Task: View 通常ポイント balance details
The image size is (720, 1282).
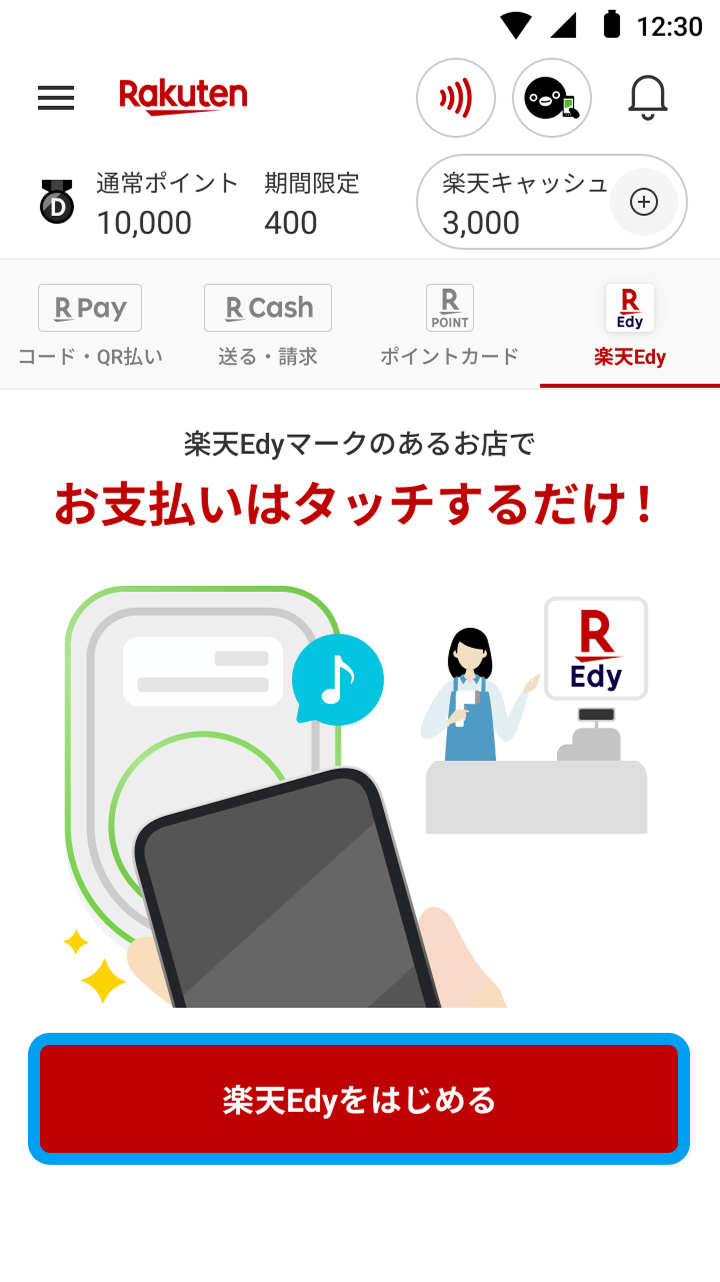Action: point(166,203)
